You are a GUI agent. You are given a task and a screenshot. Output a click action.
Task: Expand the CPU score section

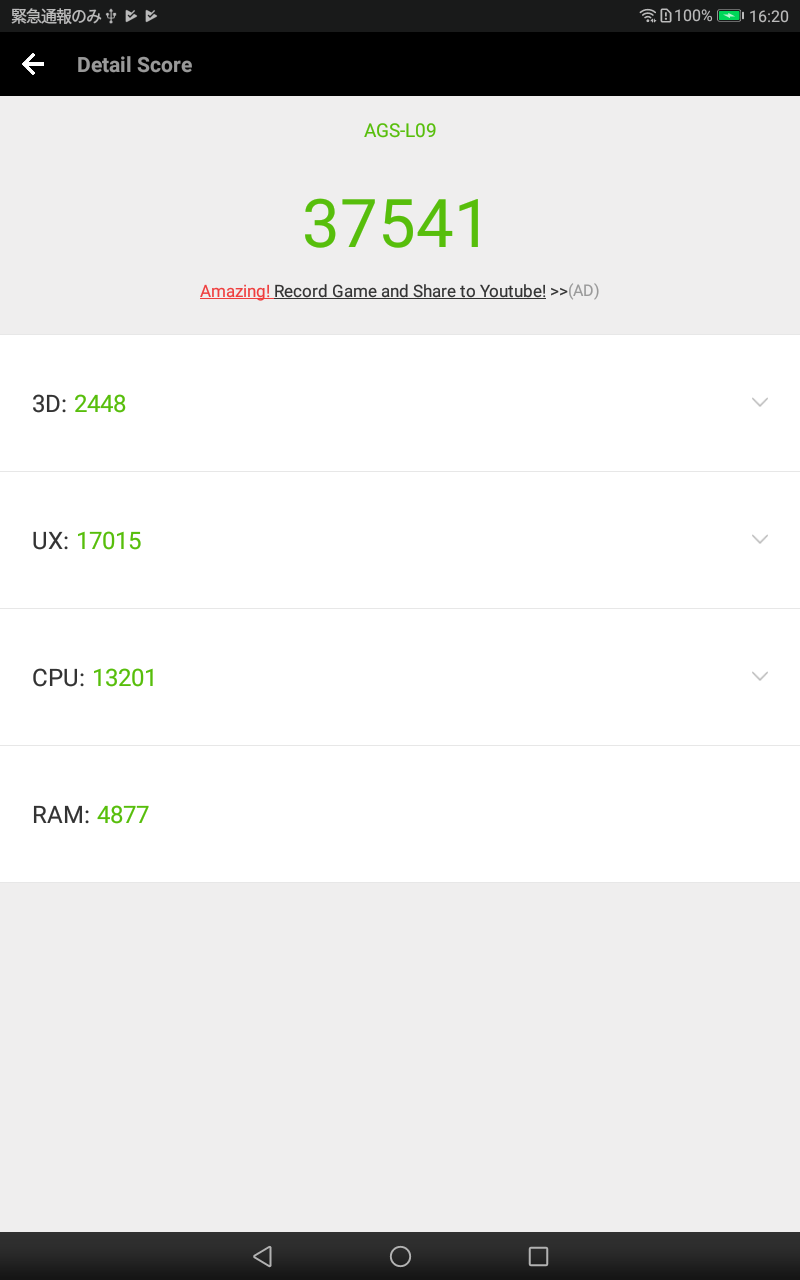[760, 676]
